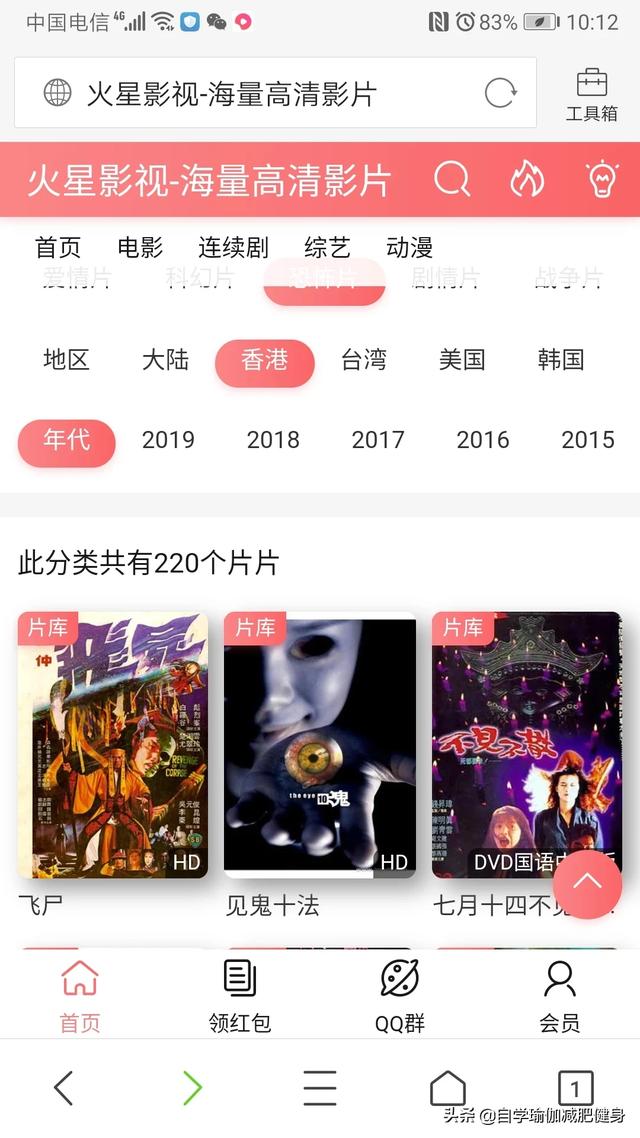Go back with the browser back arrow
This screenshot has height=1138, width=640.
[64, 1088]
